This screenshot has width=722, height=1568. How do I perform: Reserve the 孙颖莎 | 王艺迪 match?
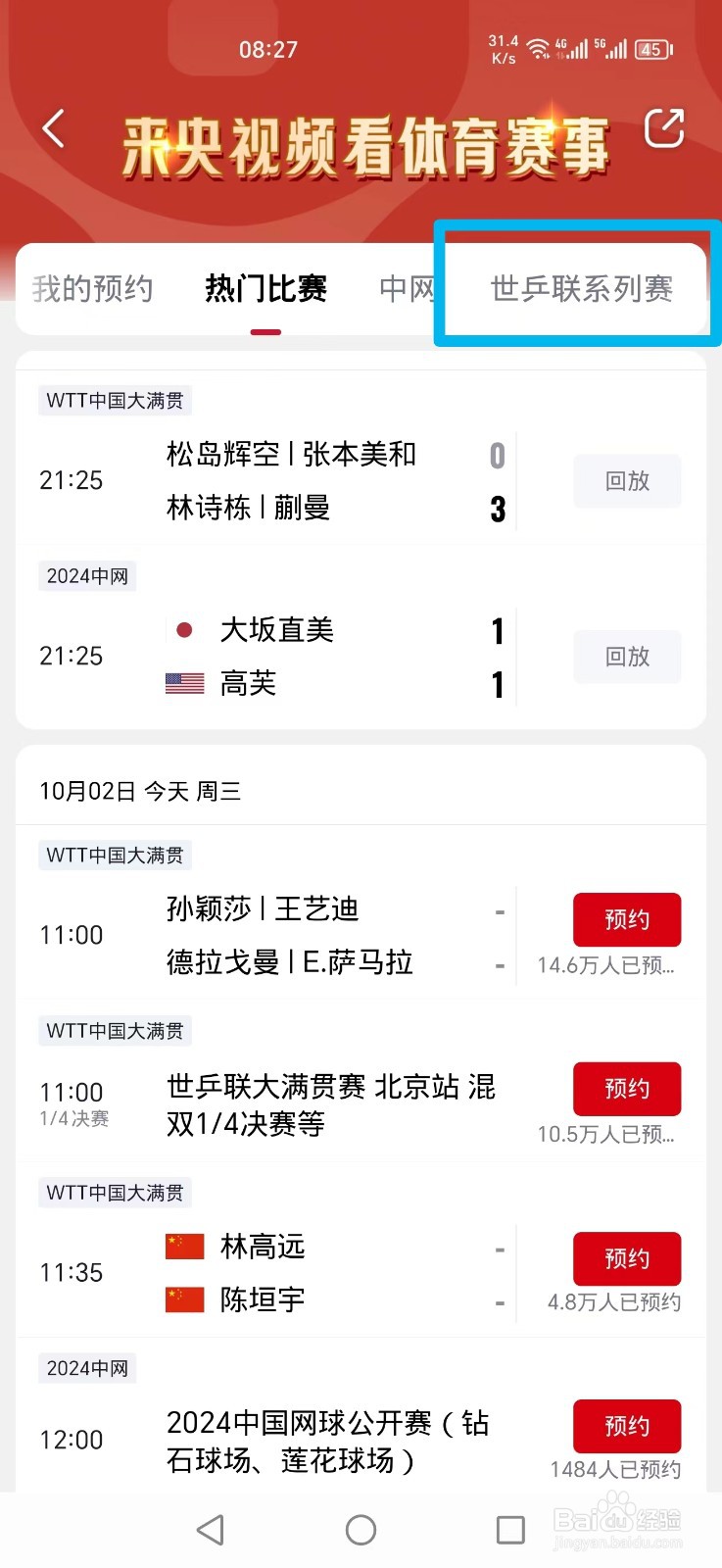pos(627,919)
